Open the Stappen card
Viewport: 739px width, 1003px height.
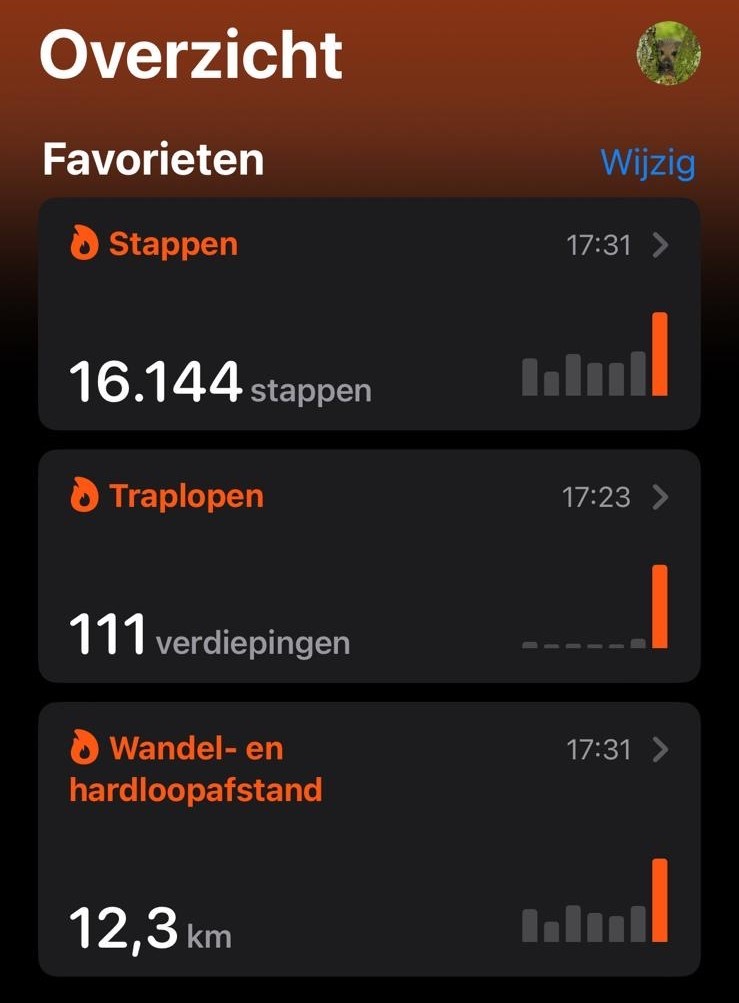(x=368, y=314)
